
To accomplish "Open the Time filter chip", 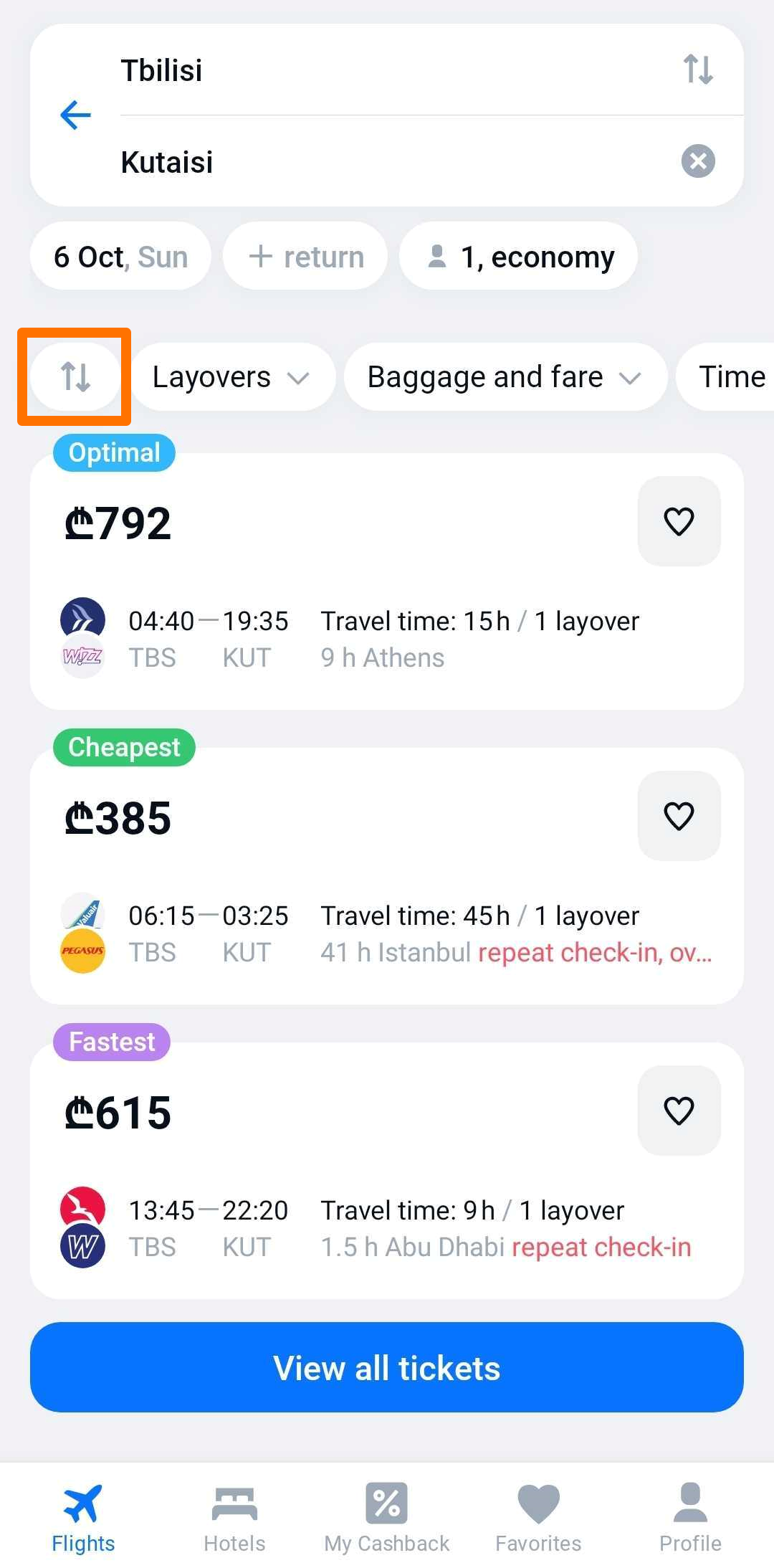I will (725, 376).
